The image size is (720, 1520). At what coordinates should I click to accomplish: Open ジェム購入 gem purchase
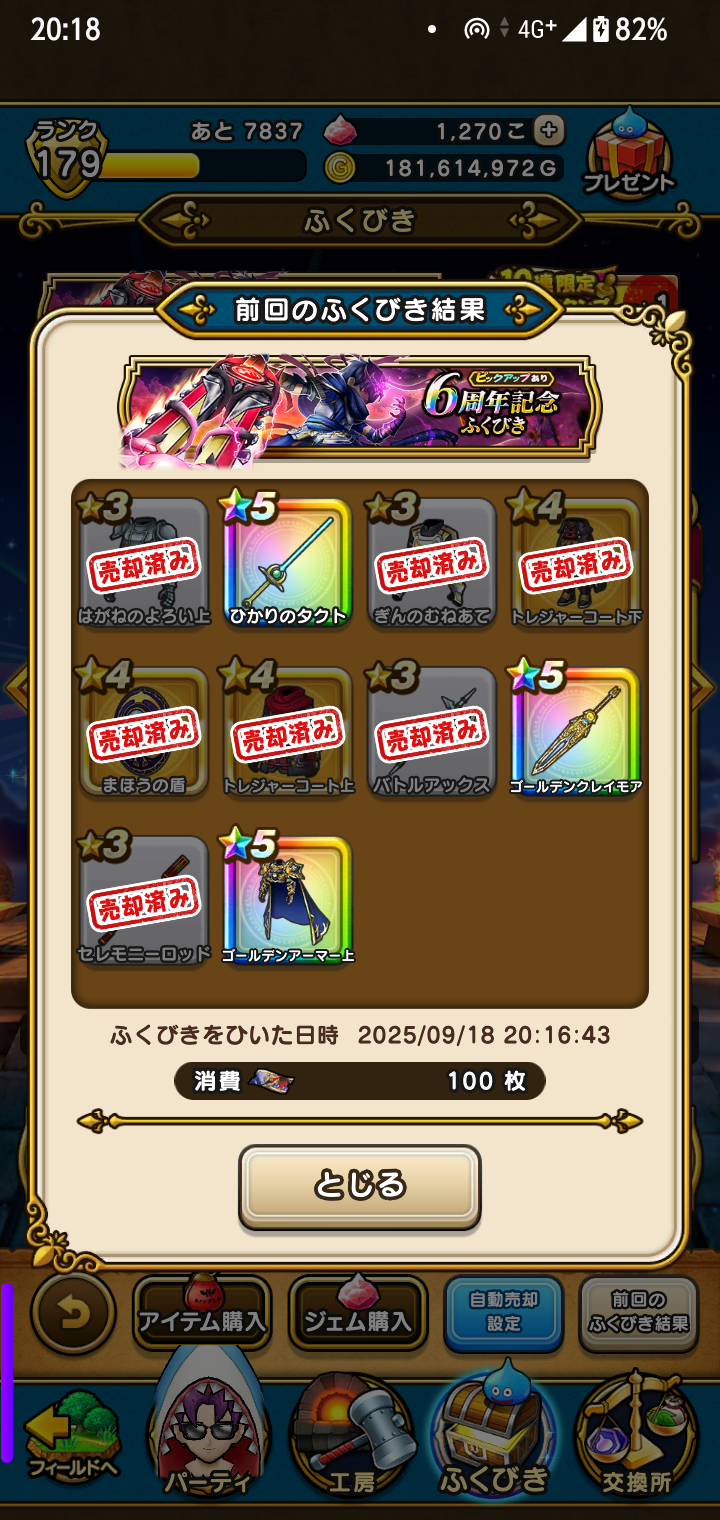pos(358,1313)
